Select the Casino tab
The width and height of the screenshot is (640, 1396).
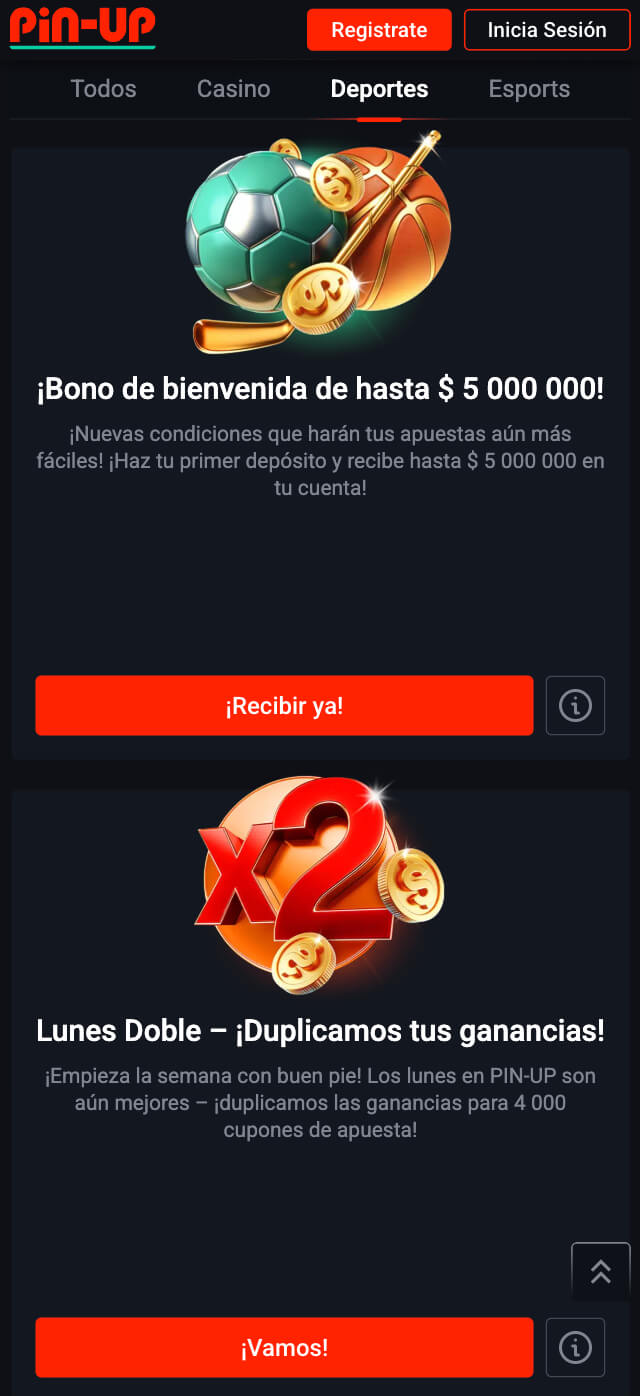[x=233, y=89]
